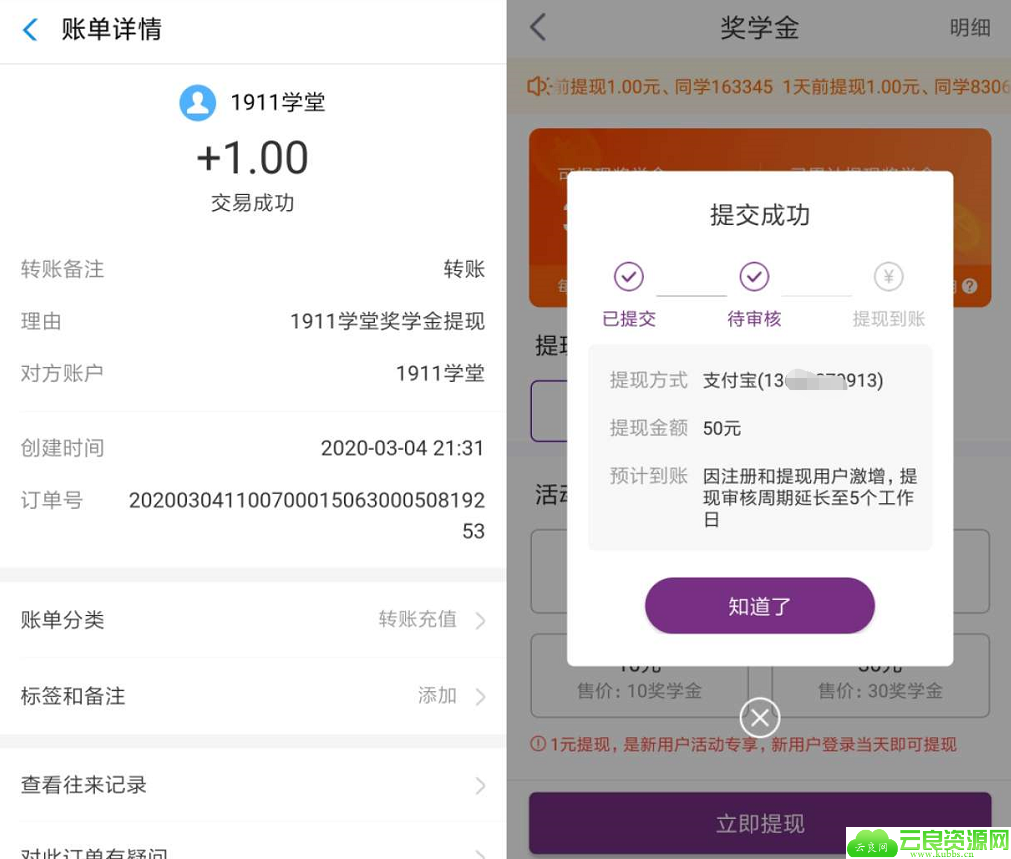Tap 知道了 to confirm the submission
The height and width of the screenshot is (859, 1011).
(x=759, y=606)
